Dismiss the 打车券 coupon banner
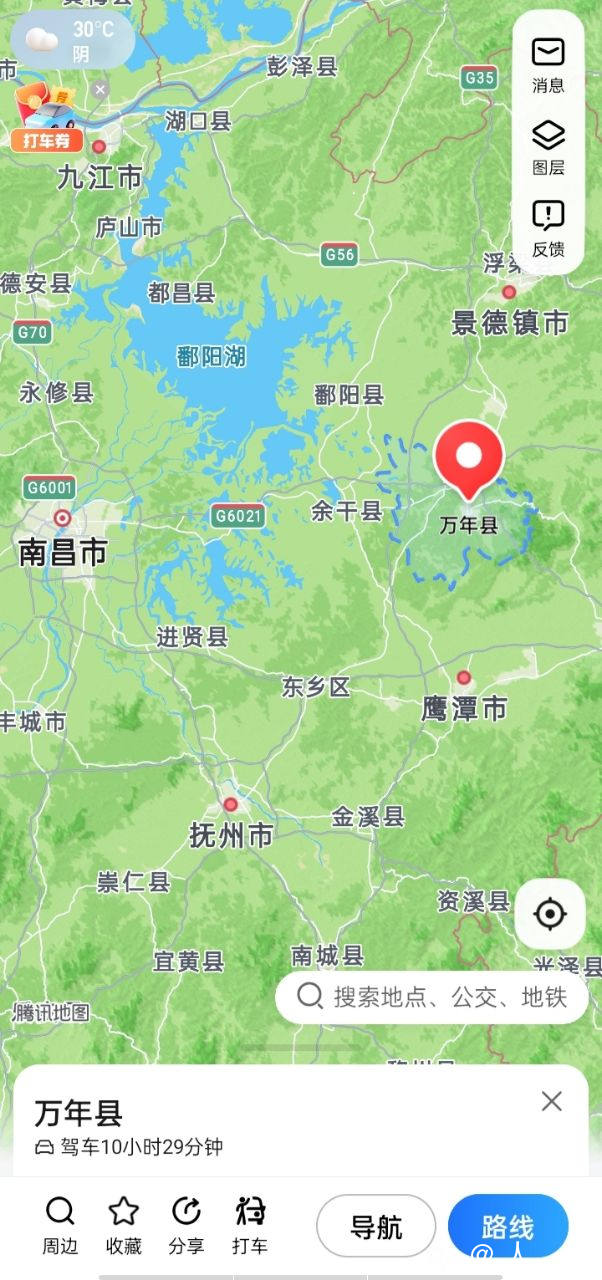Image resolution: width=602 pixels, height=1280 pixels. coord(100,90)
